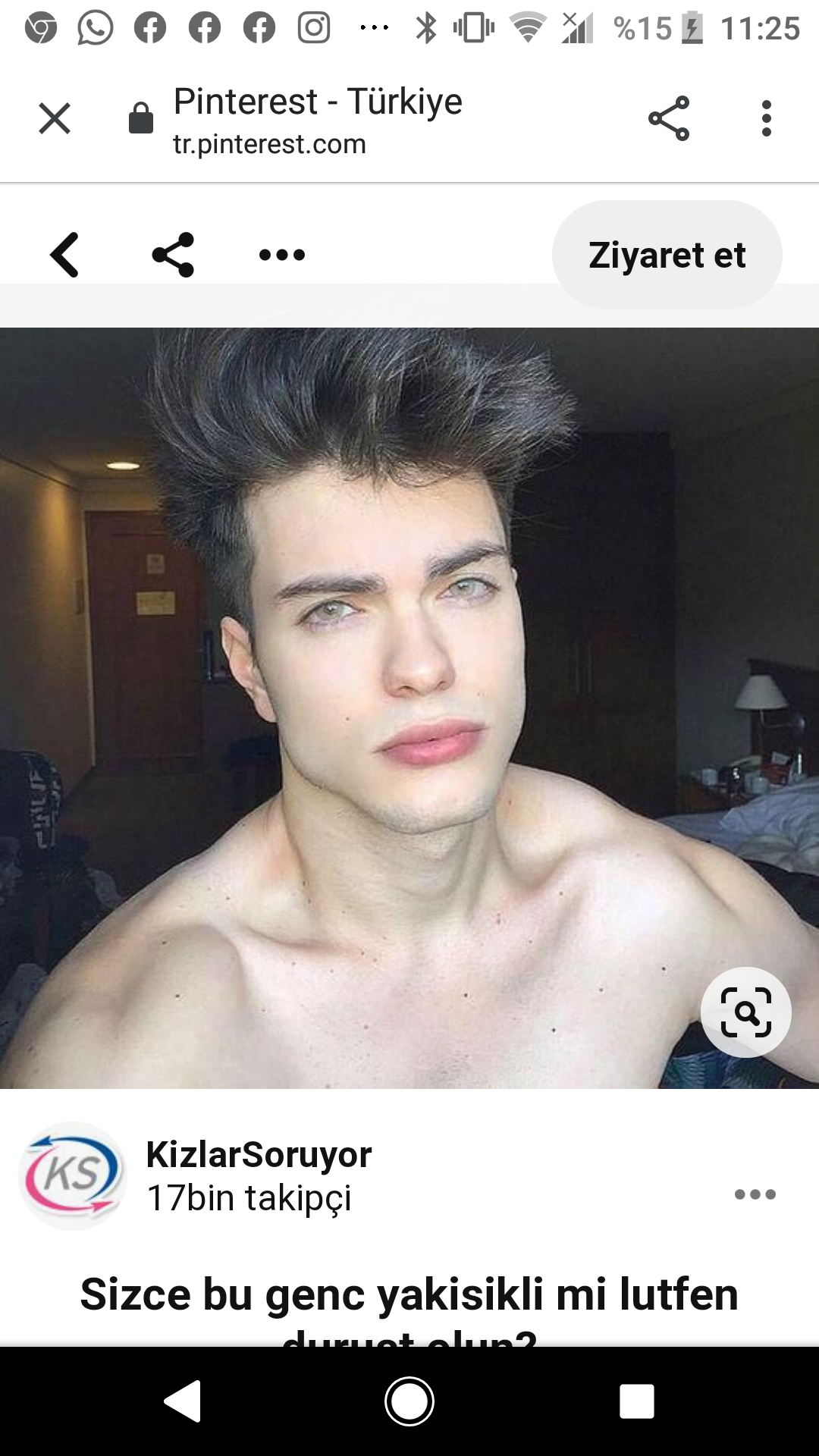This screenshot has width=819, height=1456.
Task: Tap the Android home button
Action: (409, 1401)
